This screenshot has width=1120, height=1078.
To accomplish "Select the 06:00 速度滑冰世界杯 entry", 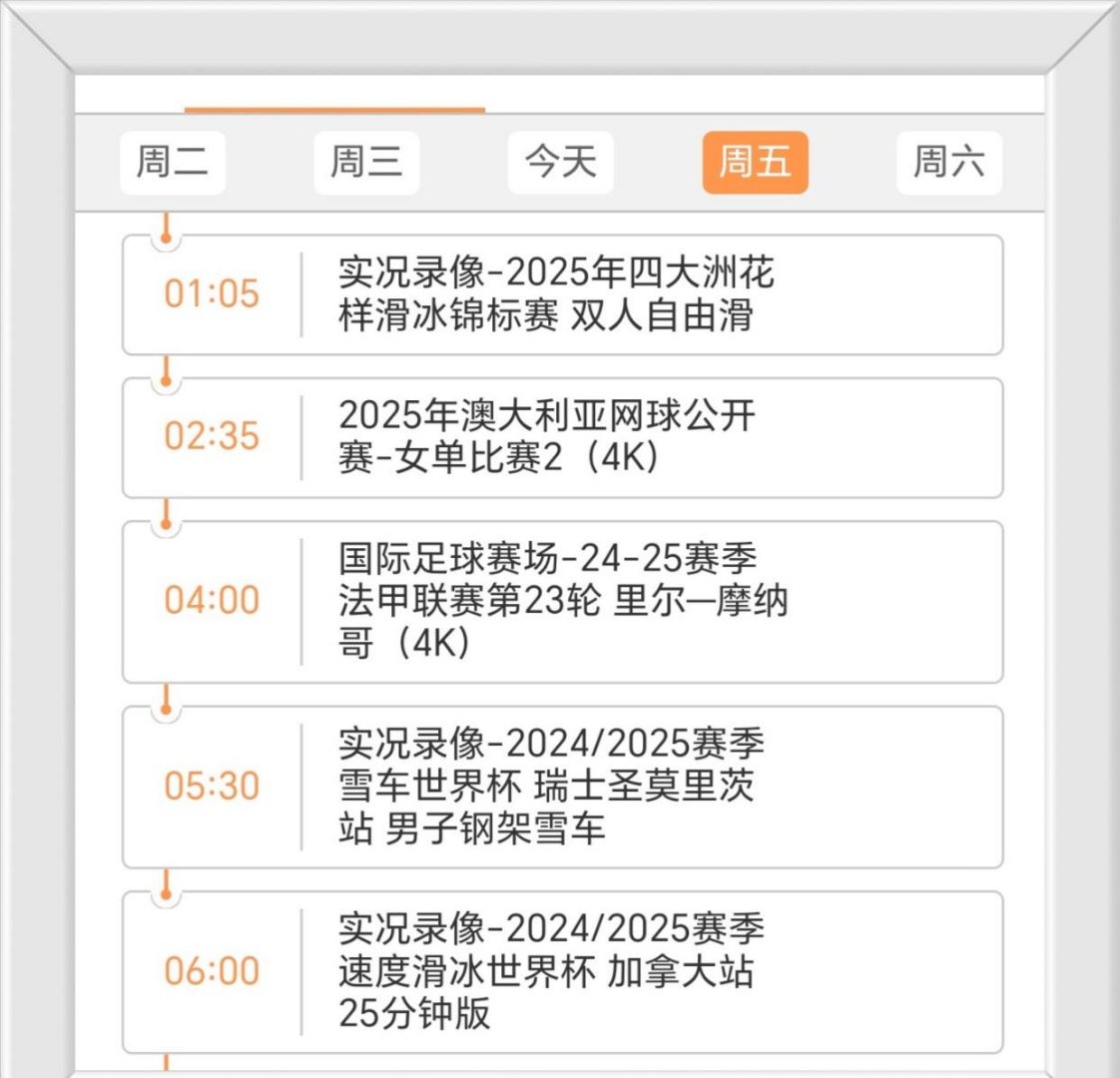I will pyautogui.click(x=562, y=971).
